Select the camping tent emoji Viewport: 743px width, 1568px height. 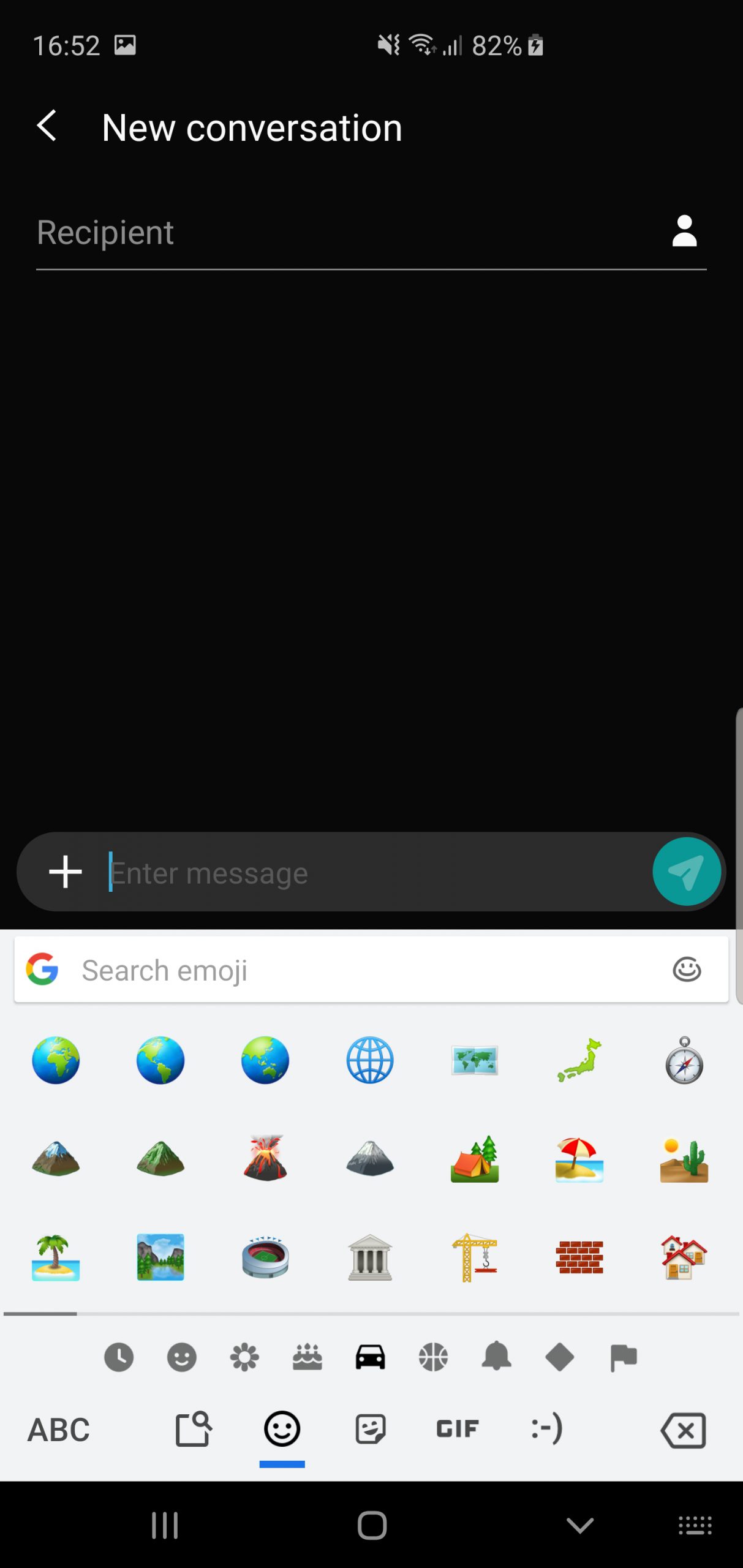(475, 1159)
